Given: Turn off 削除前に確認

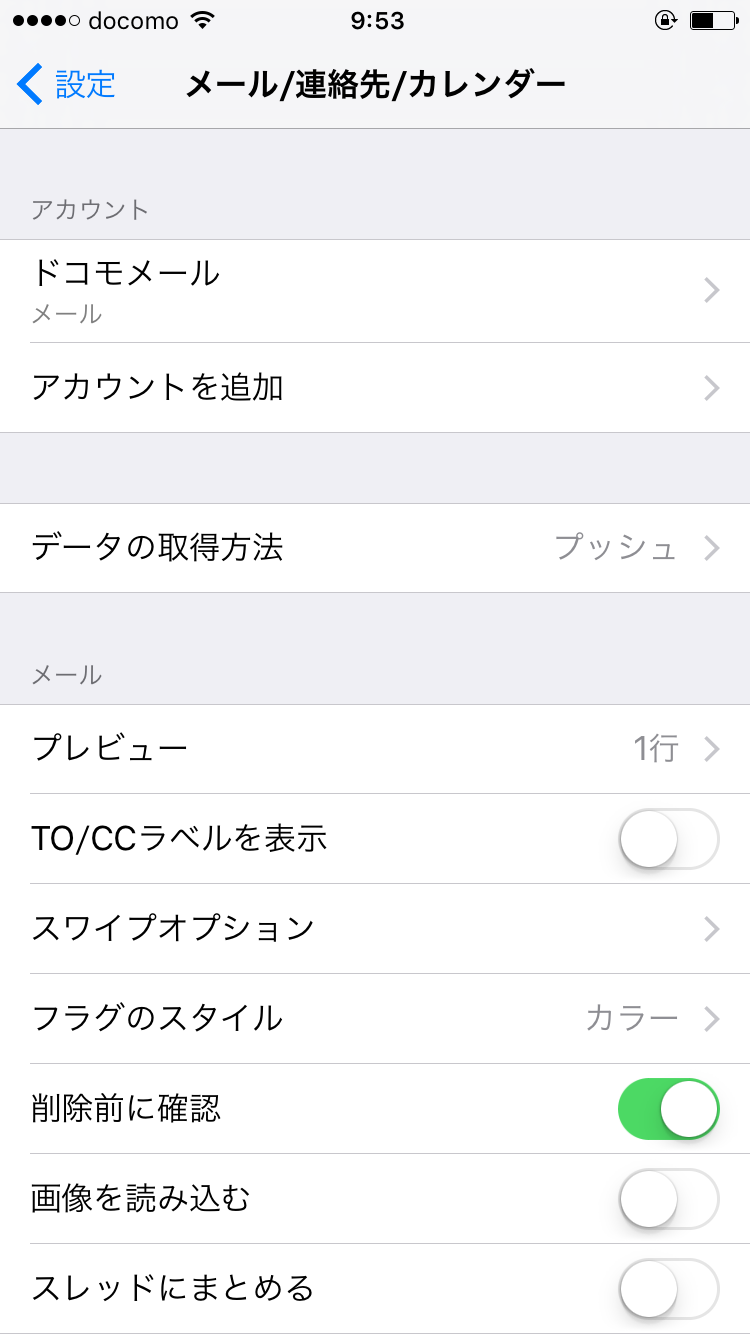Looking at the screenshot, I should pyautogui.click(x=669, y=1109).
